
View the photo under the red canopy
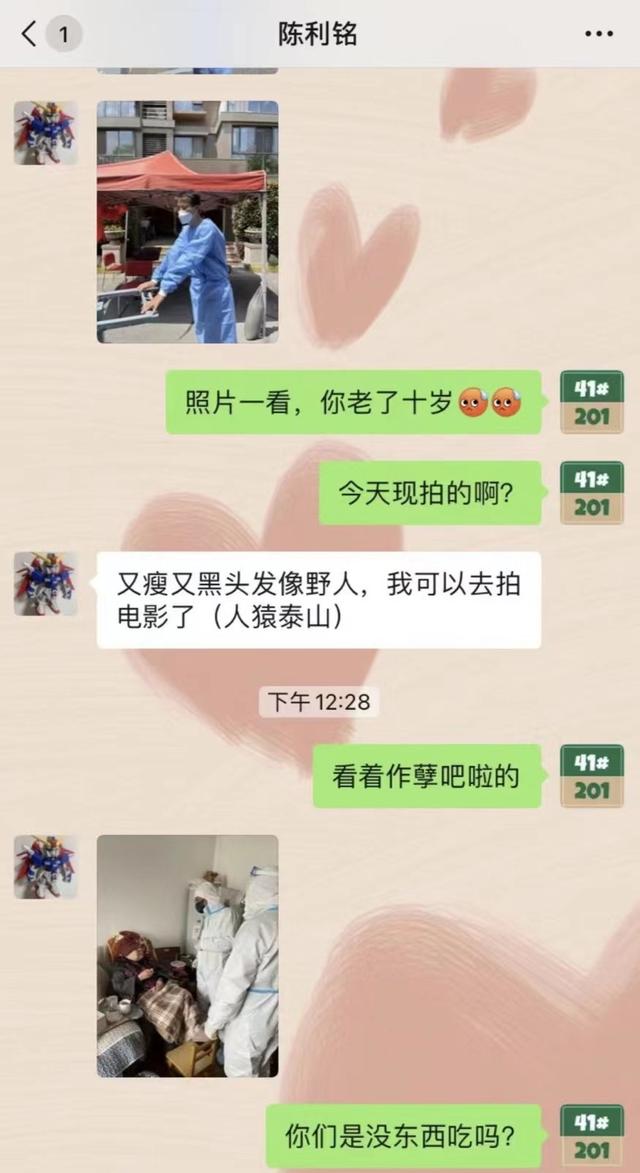(x=187, y=222)
